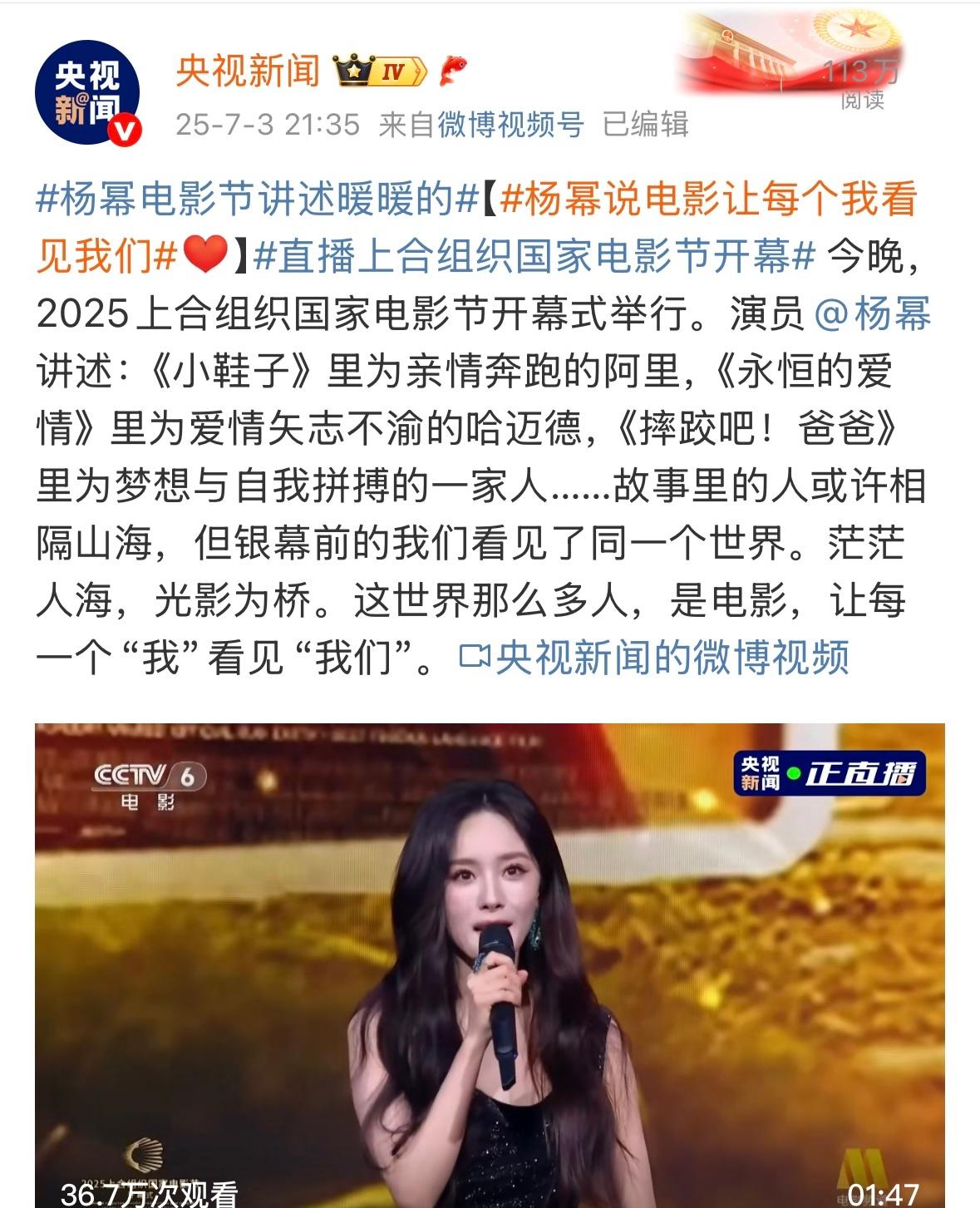Open the 微博视频号 source link
The image size is (980, 1208).
coord(510,125)
